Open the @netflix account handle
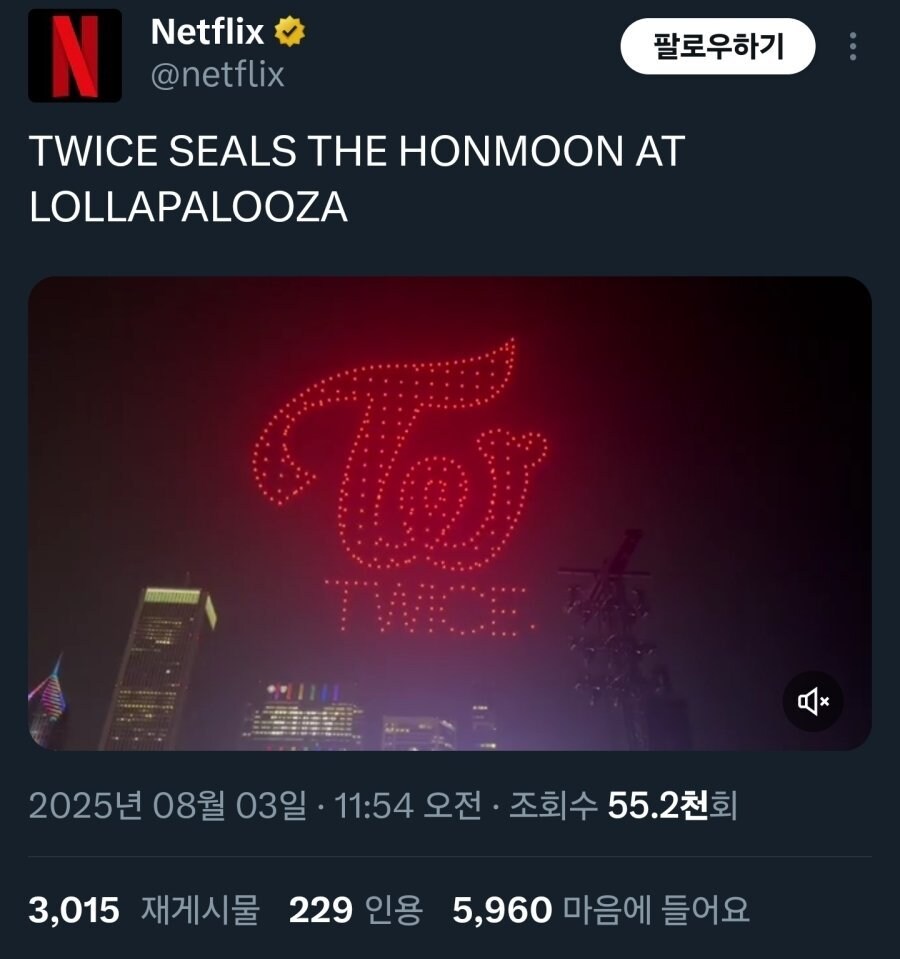Viewport: 900px width, 959px height. coord(217,75)
